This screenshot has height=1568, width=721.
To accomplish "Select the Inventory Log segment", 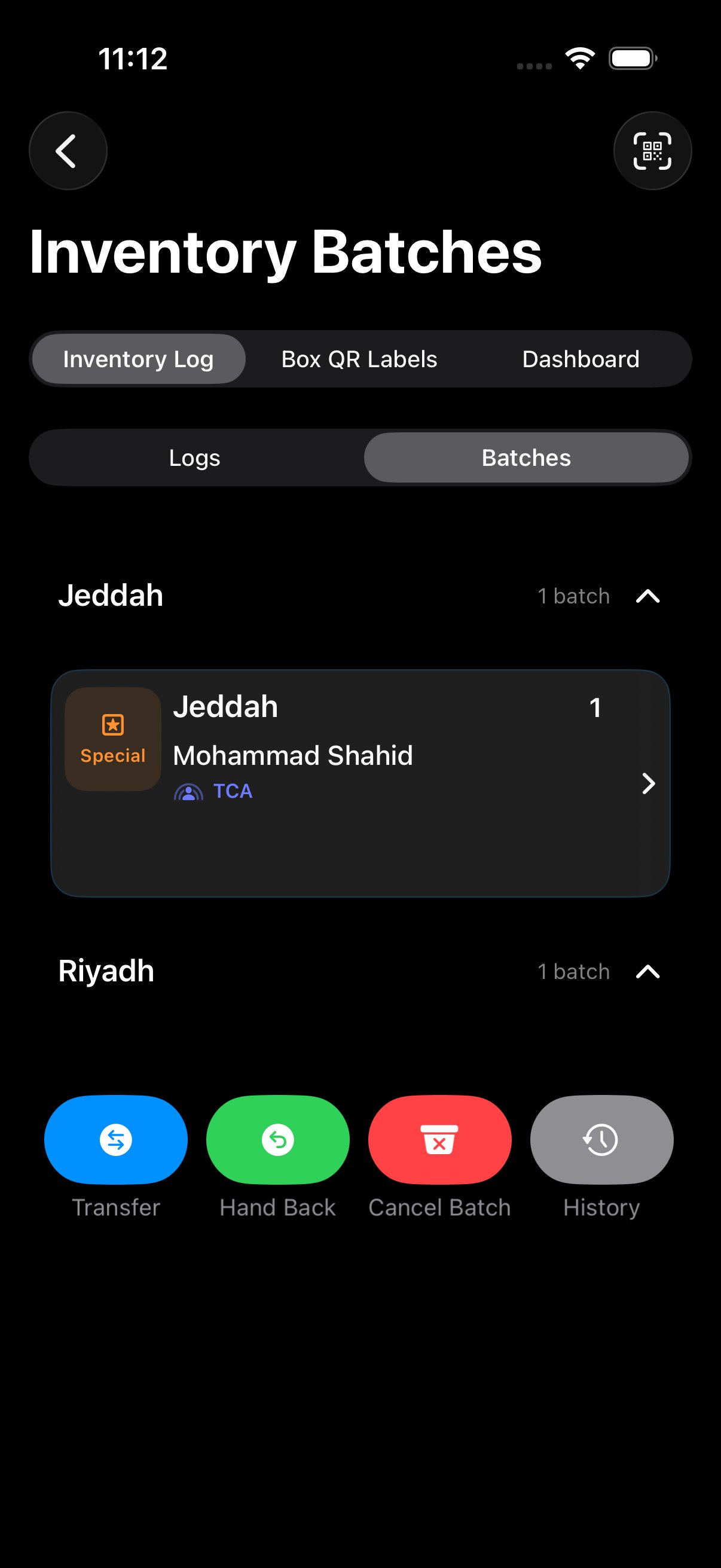I will pyautogui.click(x=139, y=359).
